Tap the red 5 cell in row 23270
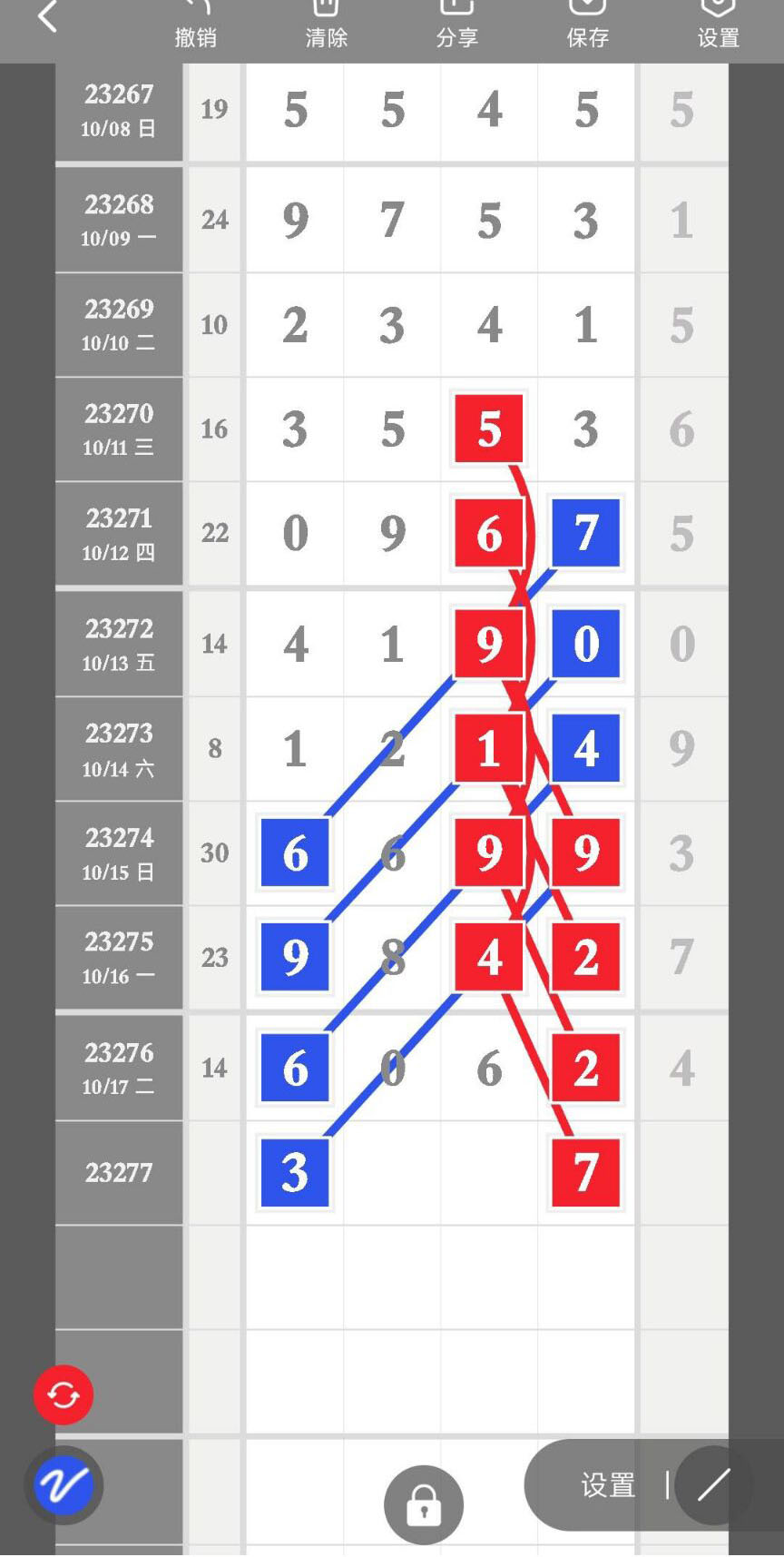This screenshot has height=1557, width=784. pos(489,429)
